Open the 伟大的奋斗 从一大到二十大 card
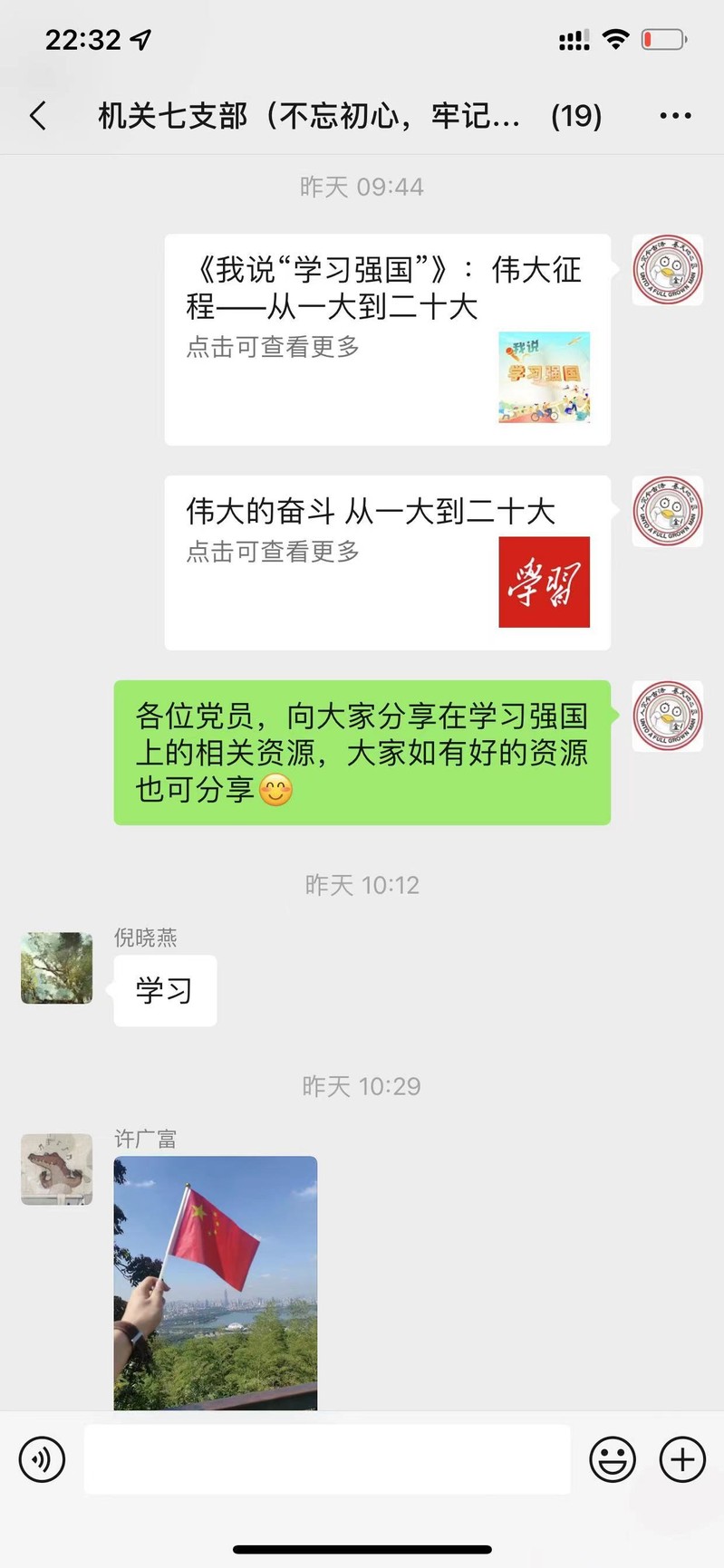Image resolution: width=724 pixels, height=1568 pixels. coord(387,563)
